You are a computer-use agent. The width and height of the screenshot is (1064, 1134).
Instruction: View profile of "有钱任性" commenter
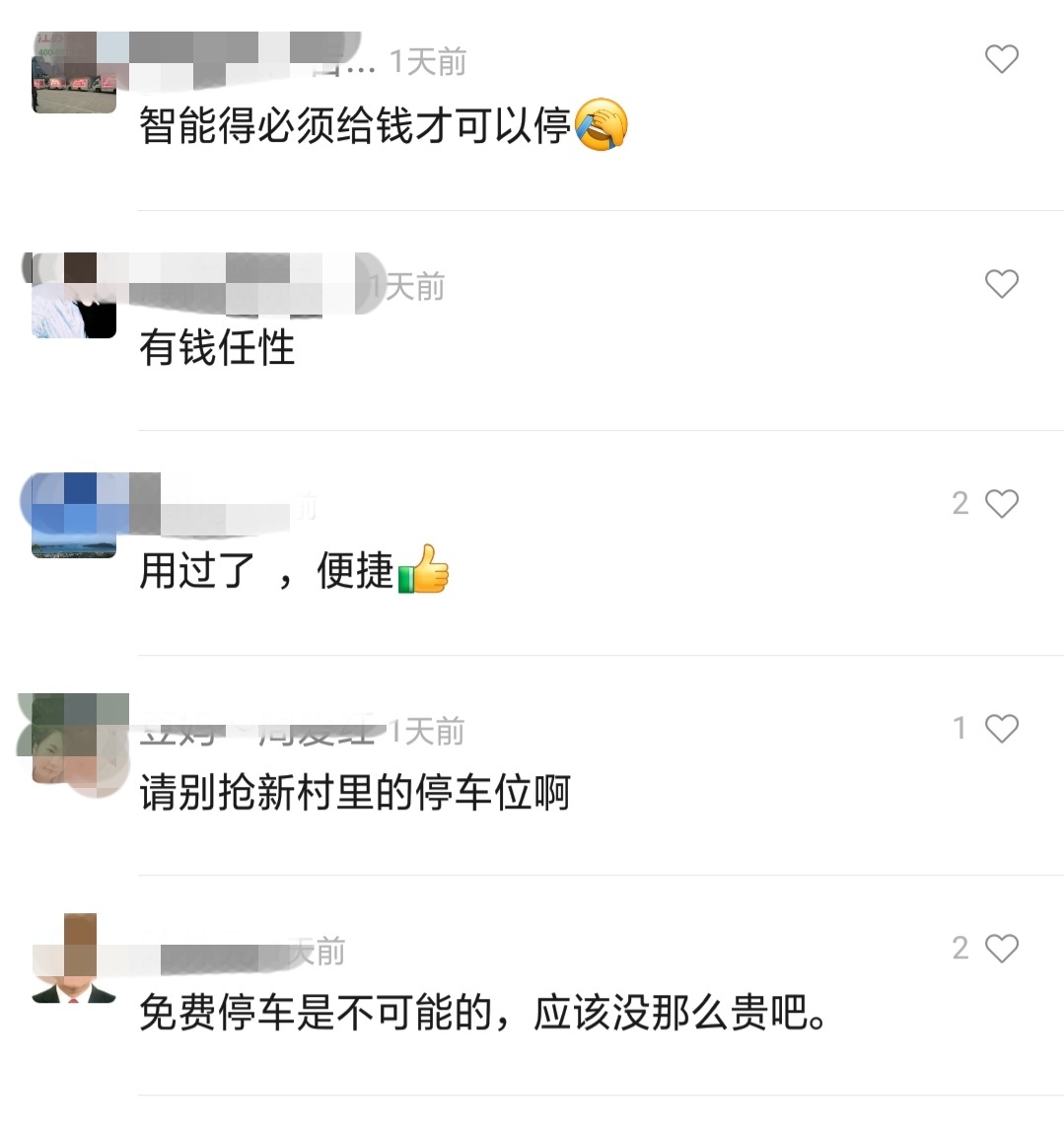pyautogui.click(x=74, y=296)
